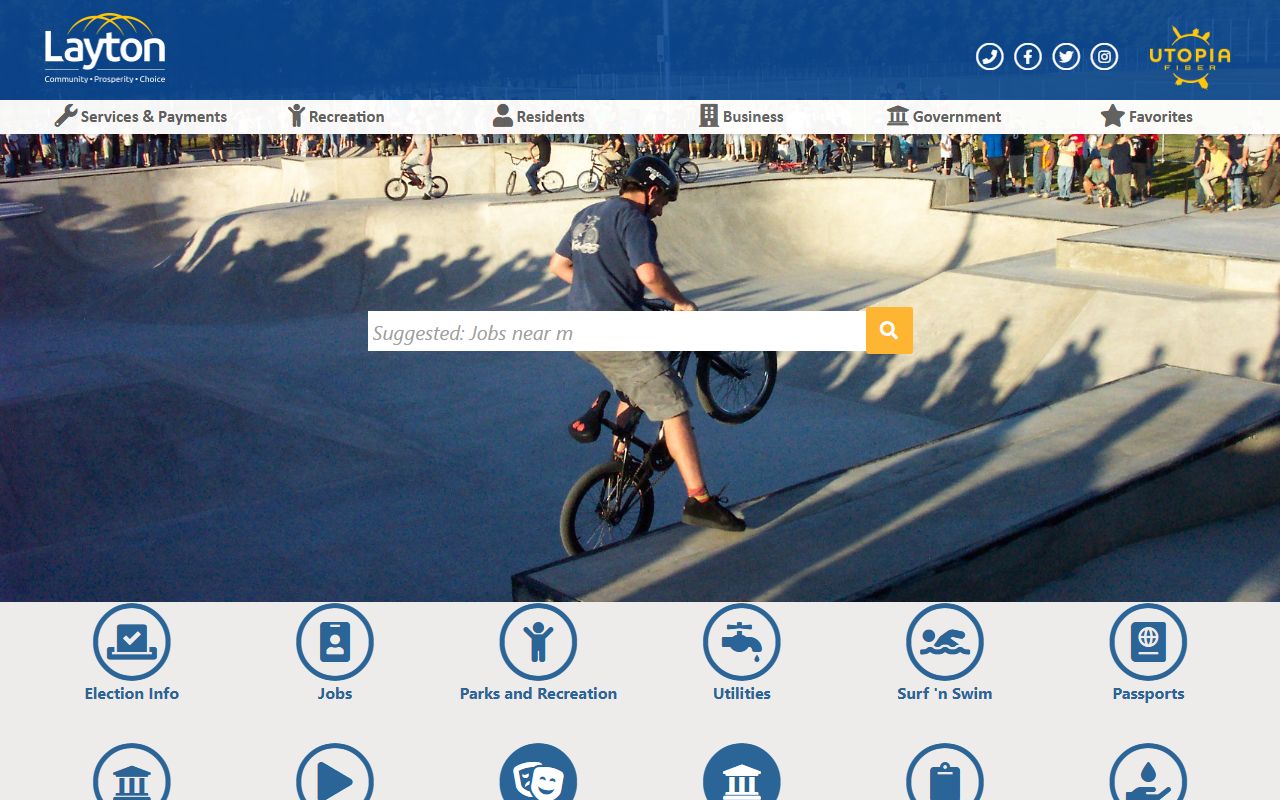
Task: Open the Residents menu
Action: (539, 116)
